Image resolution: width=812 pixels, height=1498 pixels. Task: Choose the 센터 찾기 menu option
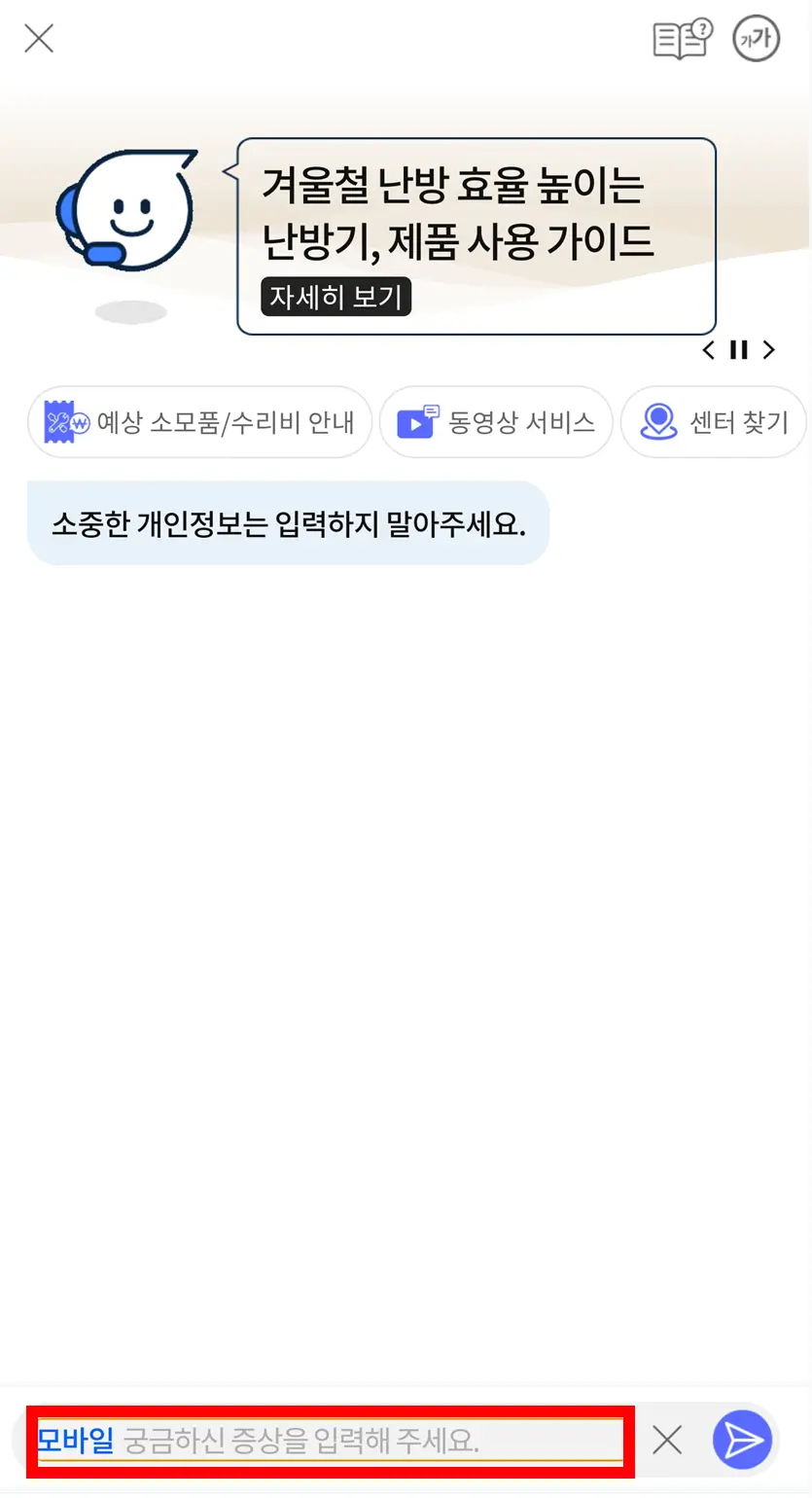pyautogui.click(x=713, y=421)
